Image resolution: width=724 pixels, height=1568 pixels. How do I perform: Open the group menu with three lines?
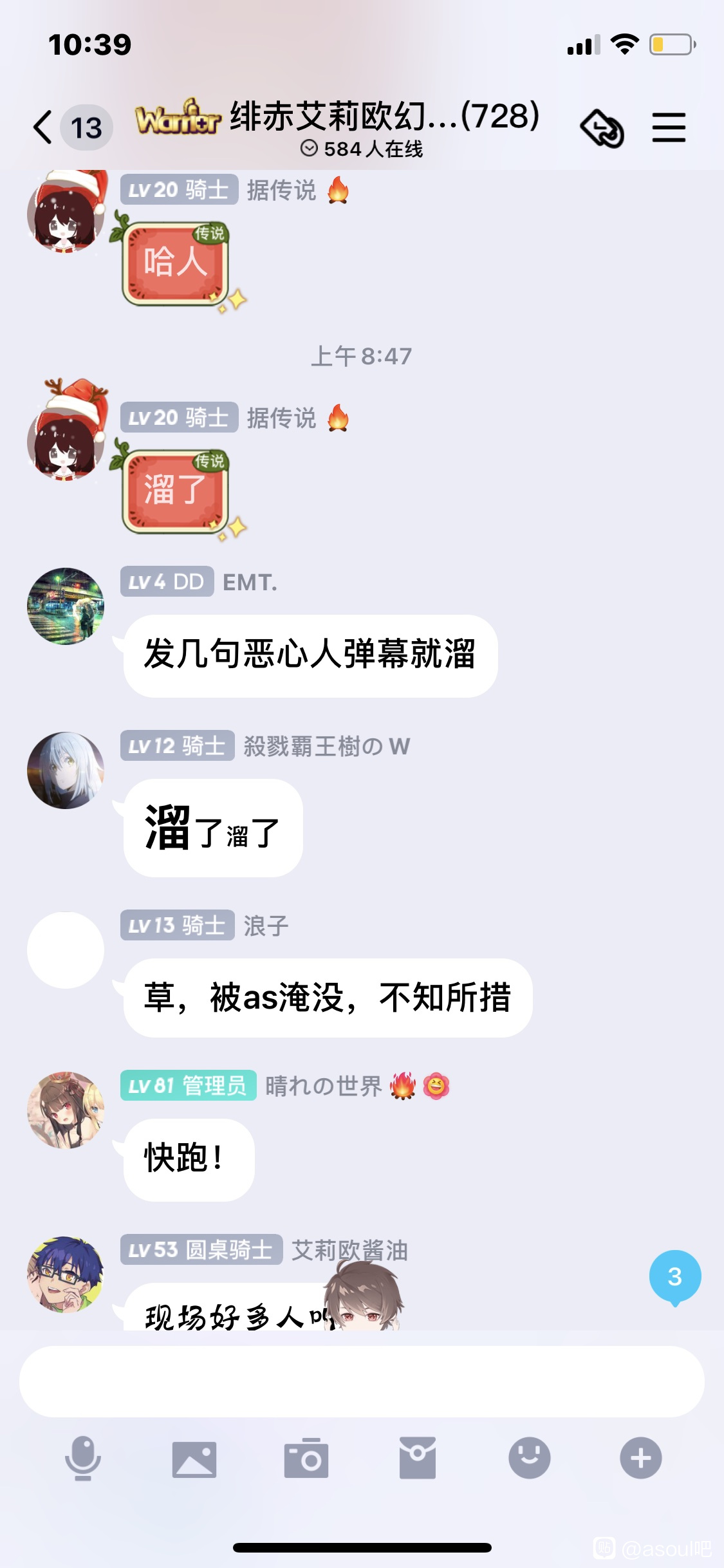click(669, 127)
